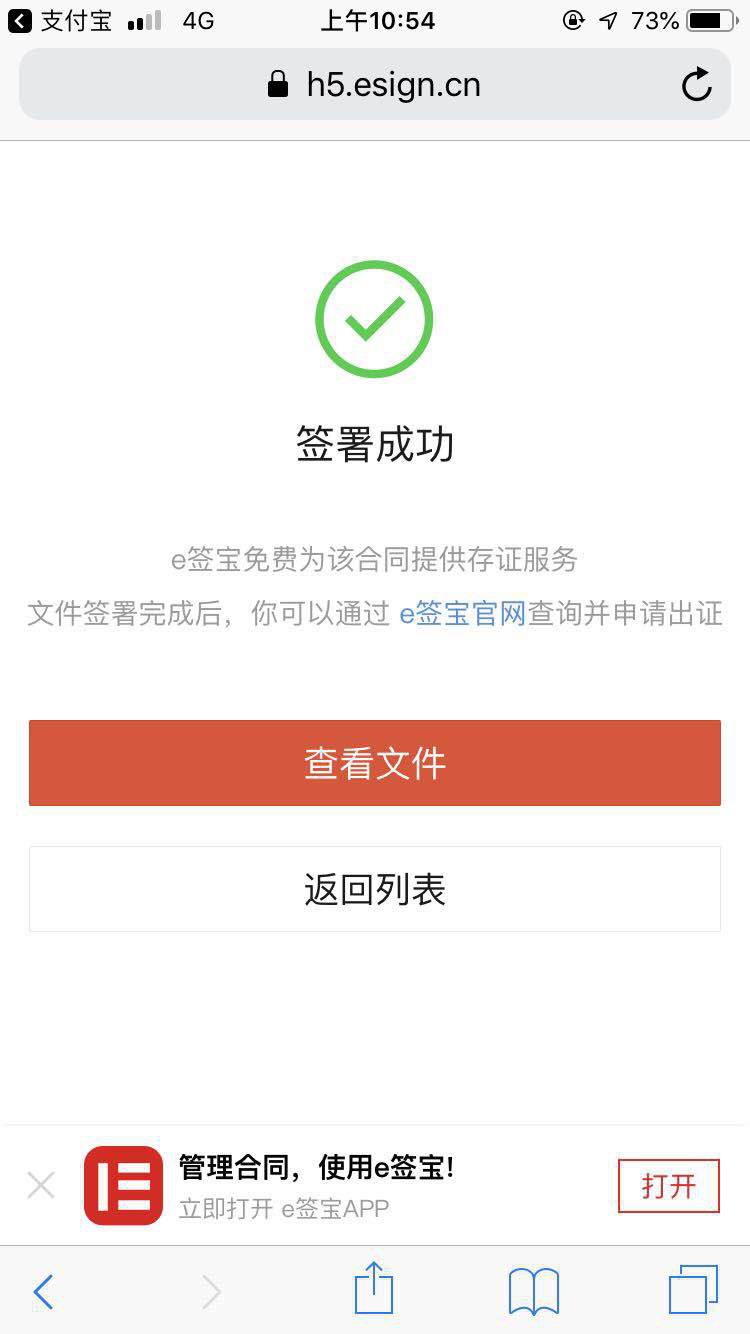Select 返回列表 to return to list
This screenshot has width=750, height=1334.
coord(375,889)
